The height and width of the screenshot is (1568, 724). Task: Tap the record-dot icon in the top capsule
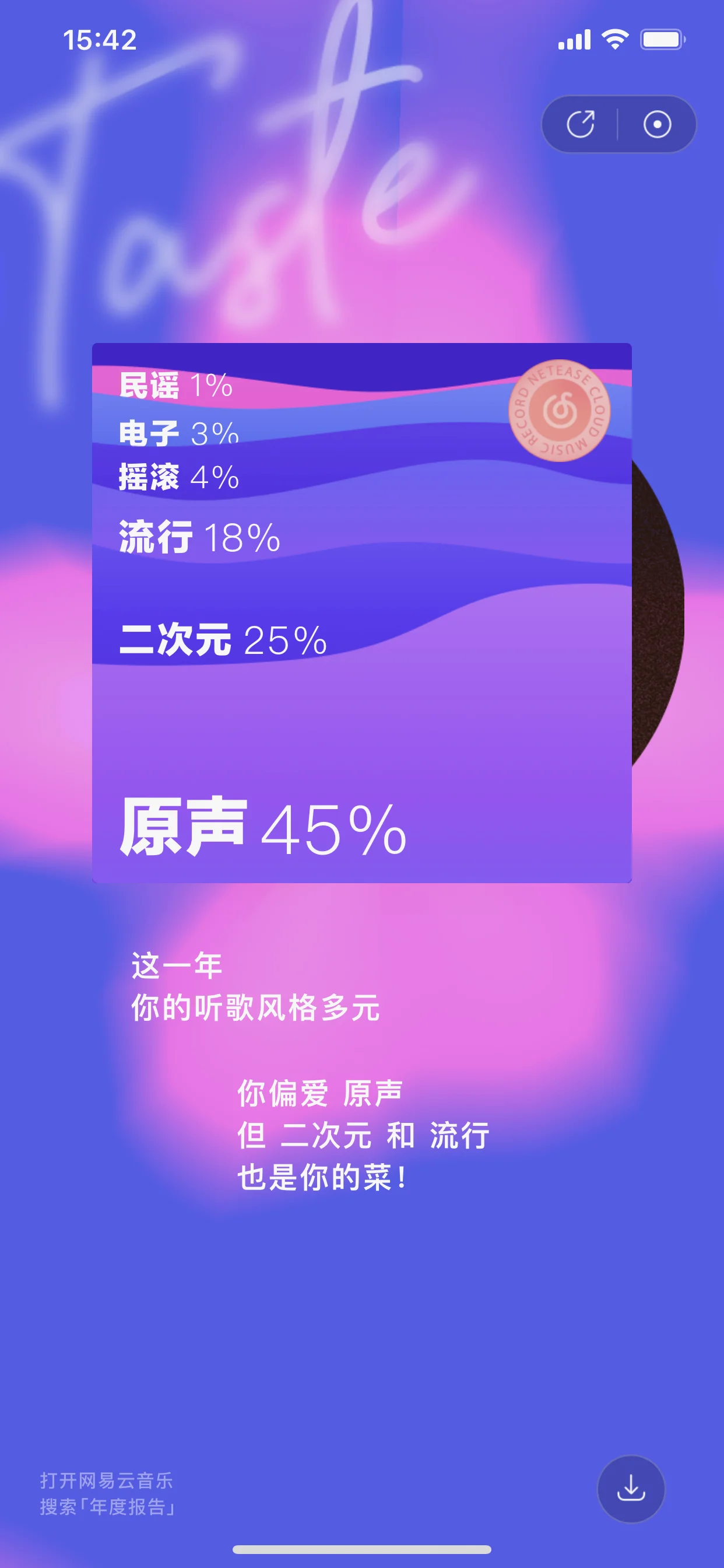coord(657,124)
